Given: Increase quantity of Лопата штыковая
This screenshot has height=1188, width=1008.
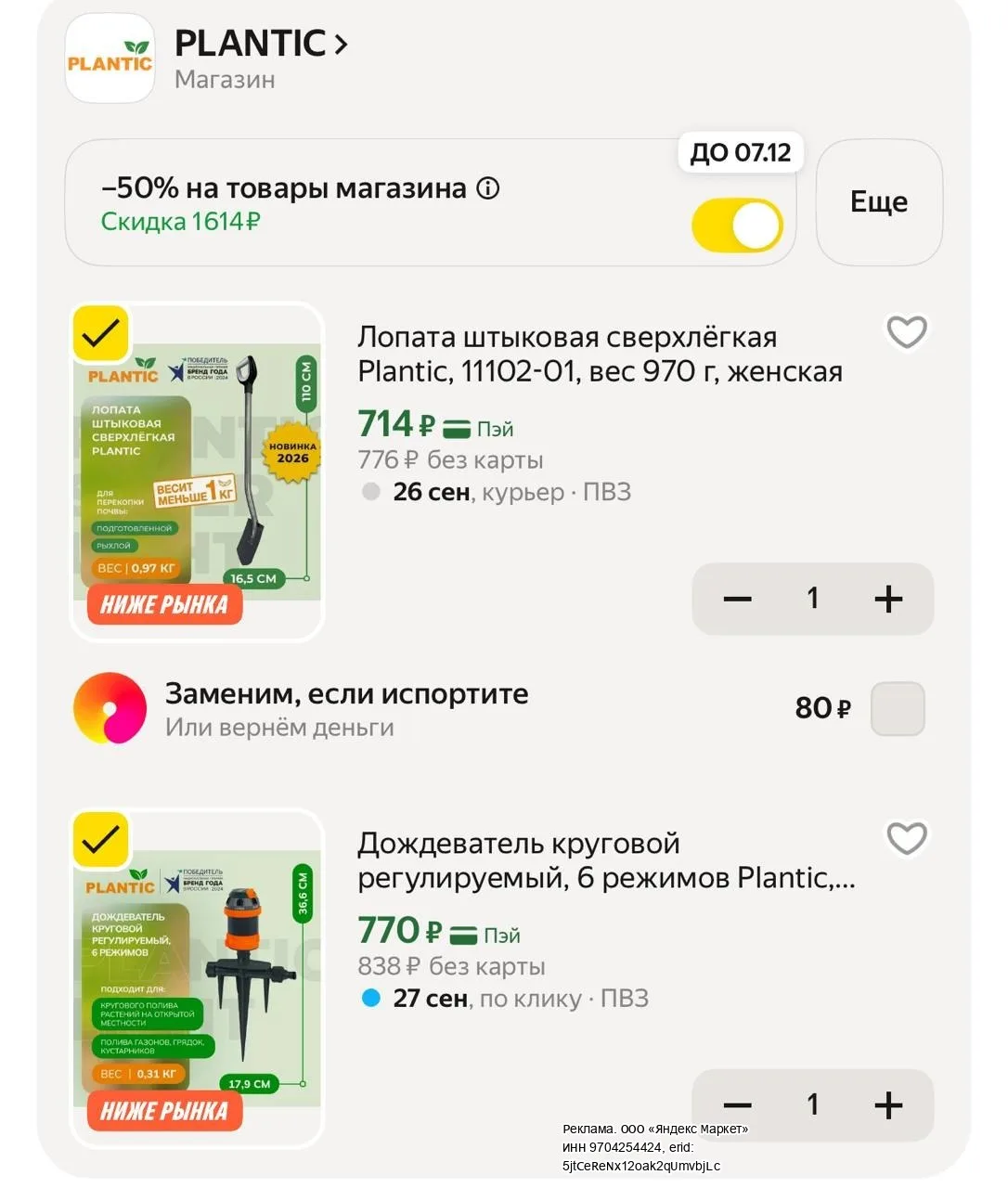Looking at the screenshot, I should point(888,599).
